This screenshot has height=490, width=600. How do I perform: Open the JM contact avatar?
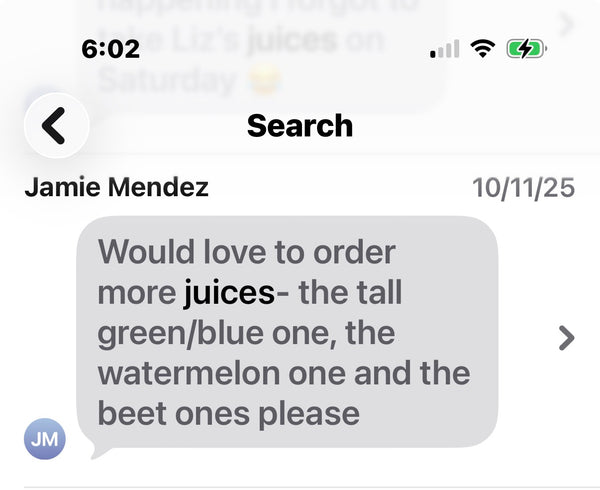point(45,438)
